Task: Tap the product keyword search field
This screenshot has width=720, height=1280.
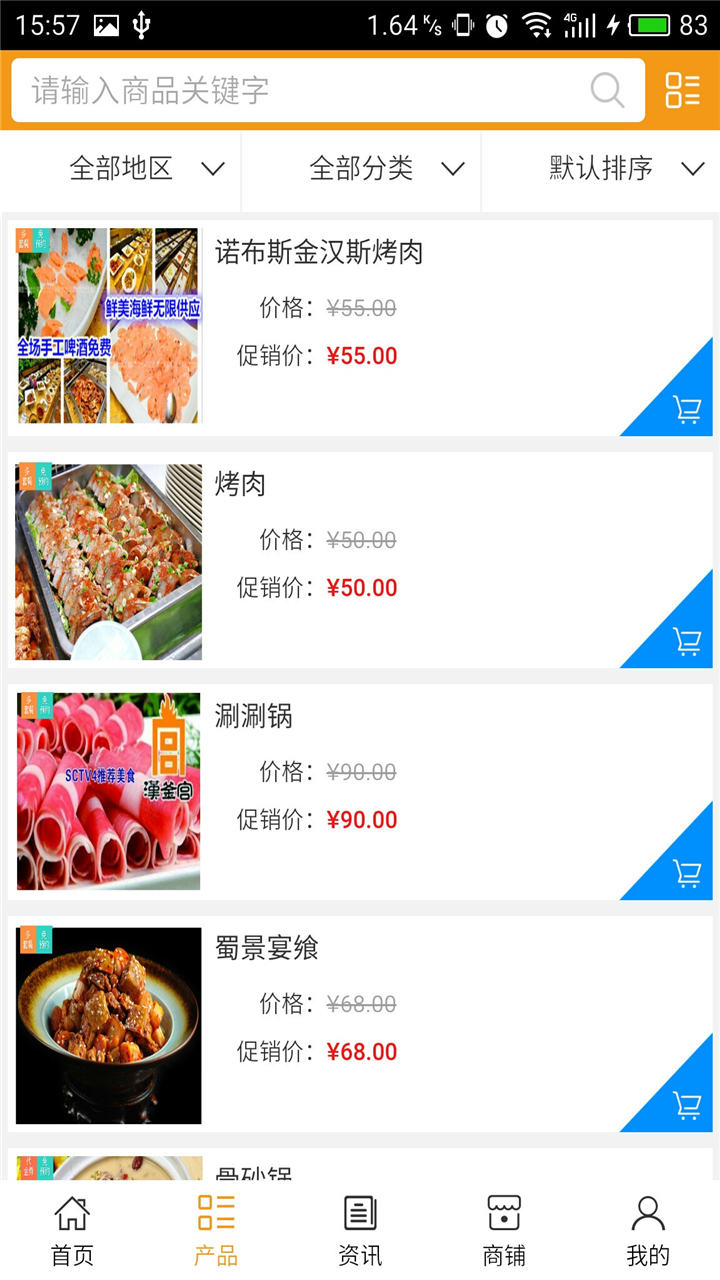Action: (x=300, y=91)
